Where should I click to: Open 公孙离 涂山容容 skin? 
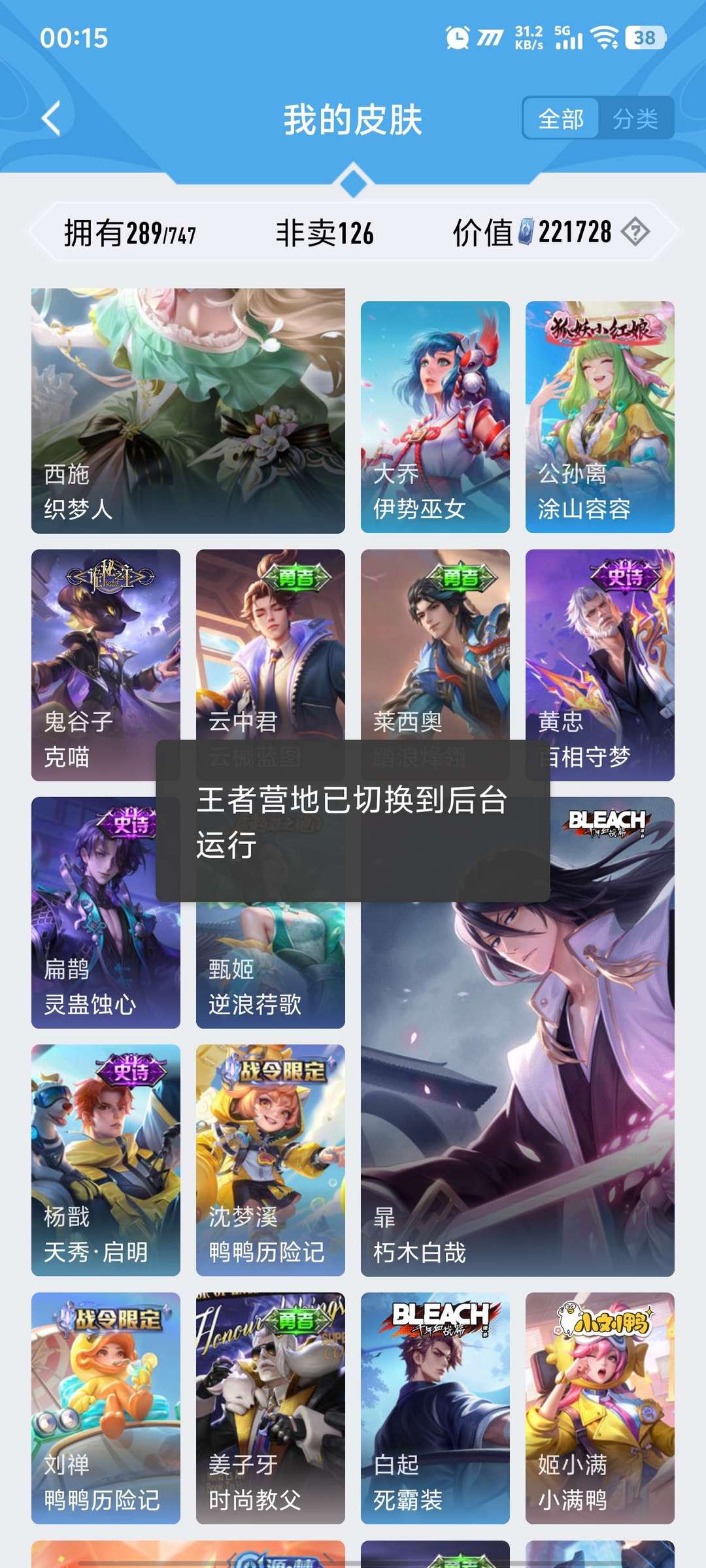[x=599, y=416]
